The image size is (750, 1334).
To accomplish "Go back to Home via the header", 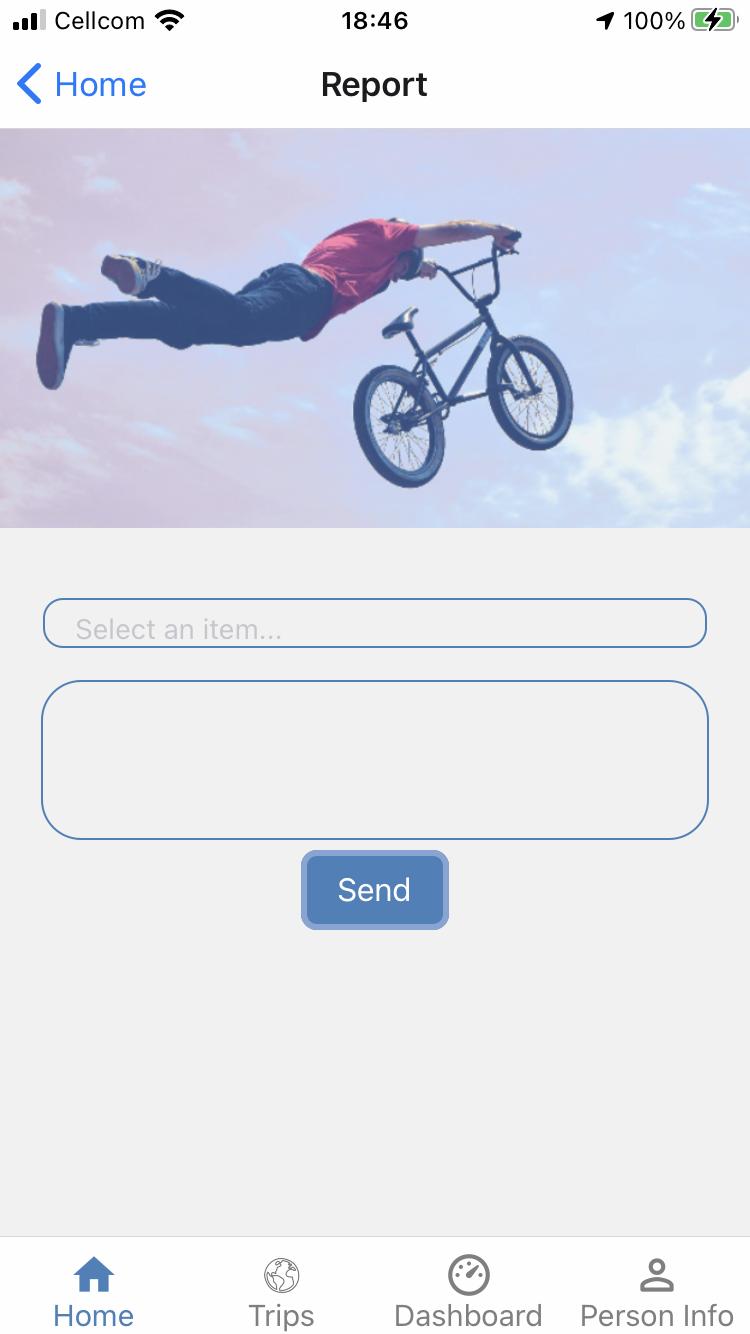I will click(82, 85).
